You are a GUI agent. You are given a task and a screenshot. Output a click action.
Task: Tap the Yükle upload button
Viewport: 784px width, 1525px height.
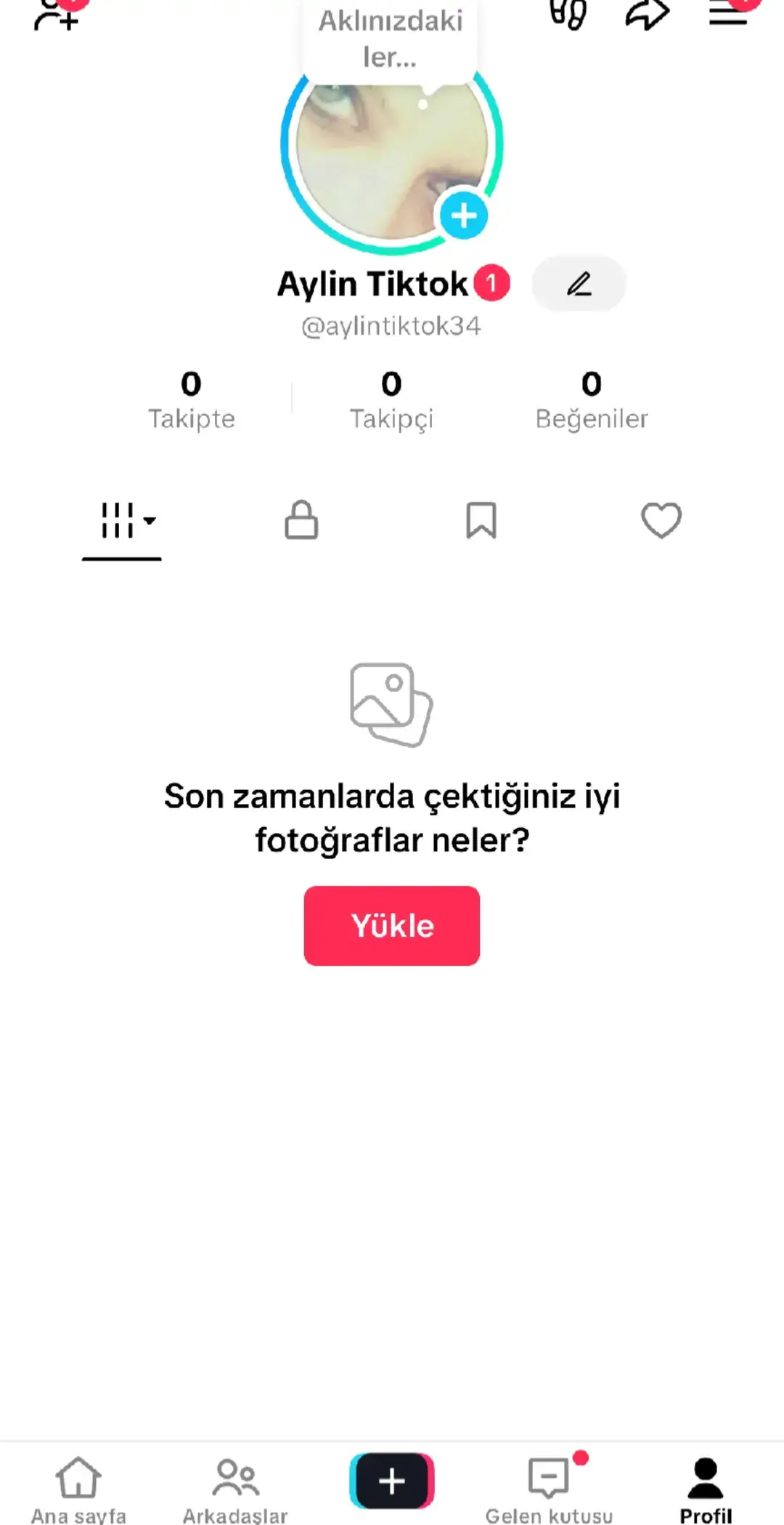tap(392, 926)
